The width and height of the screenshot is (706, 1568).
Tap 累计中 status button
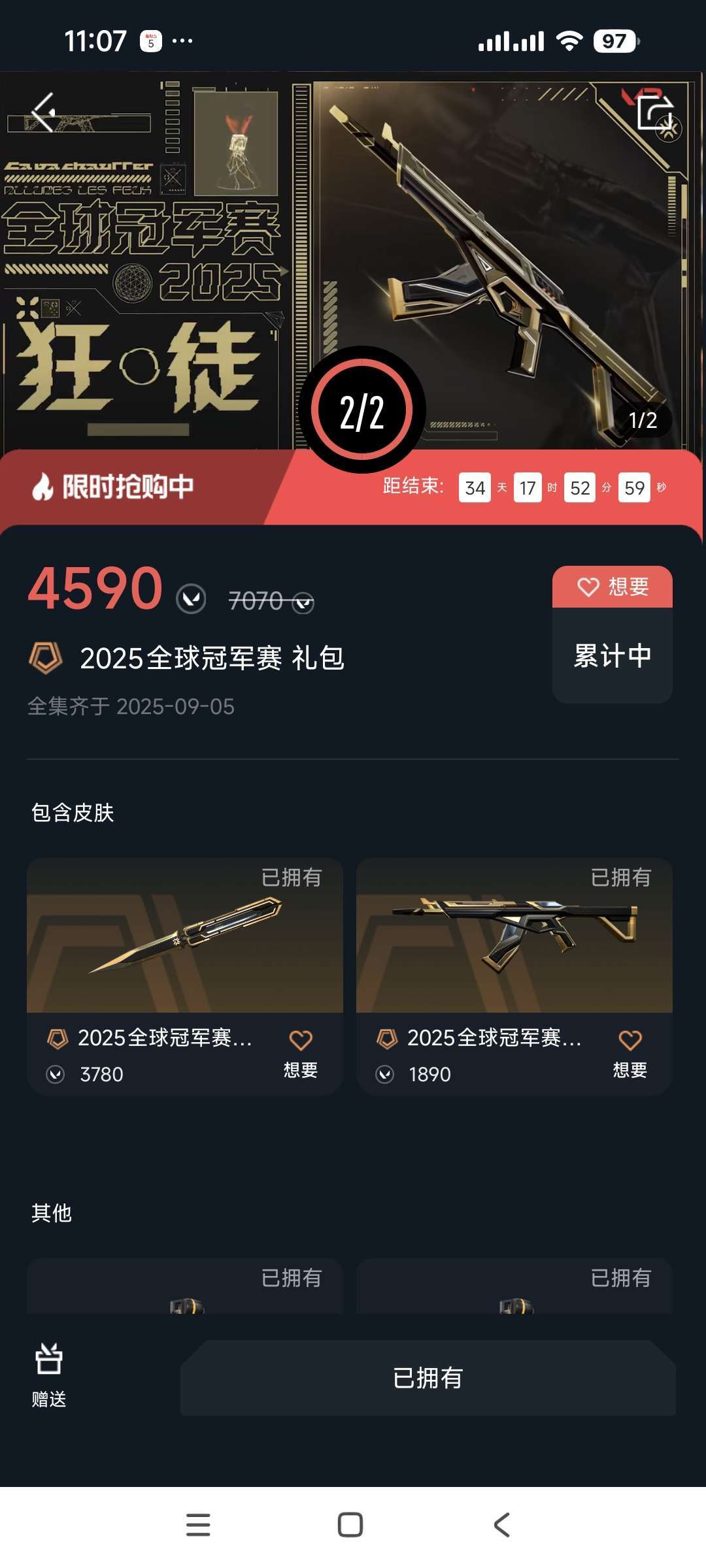point(613,655)
